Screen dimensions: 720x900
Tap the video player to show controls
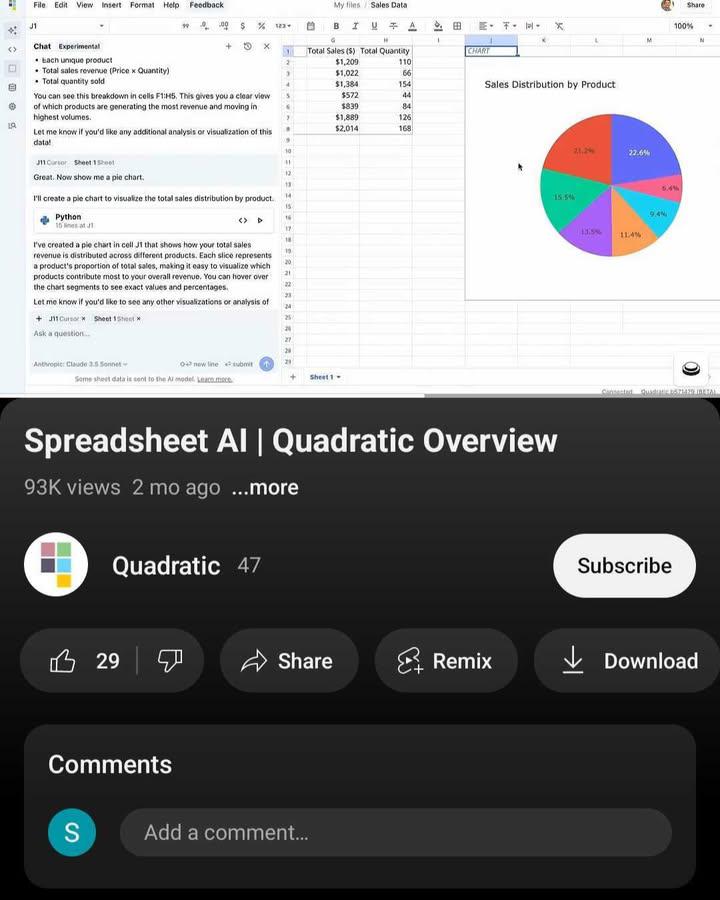pos(360,198)
